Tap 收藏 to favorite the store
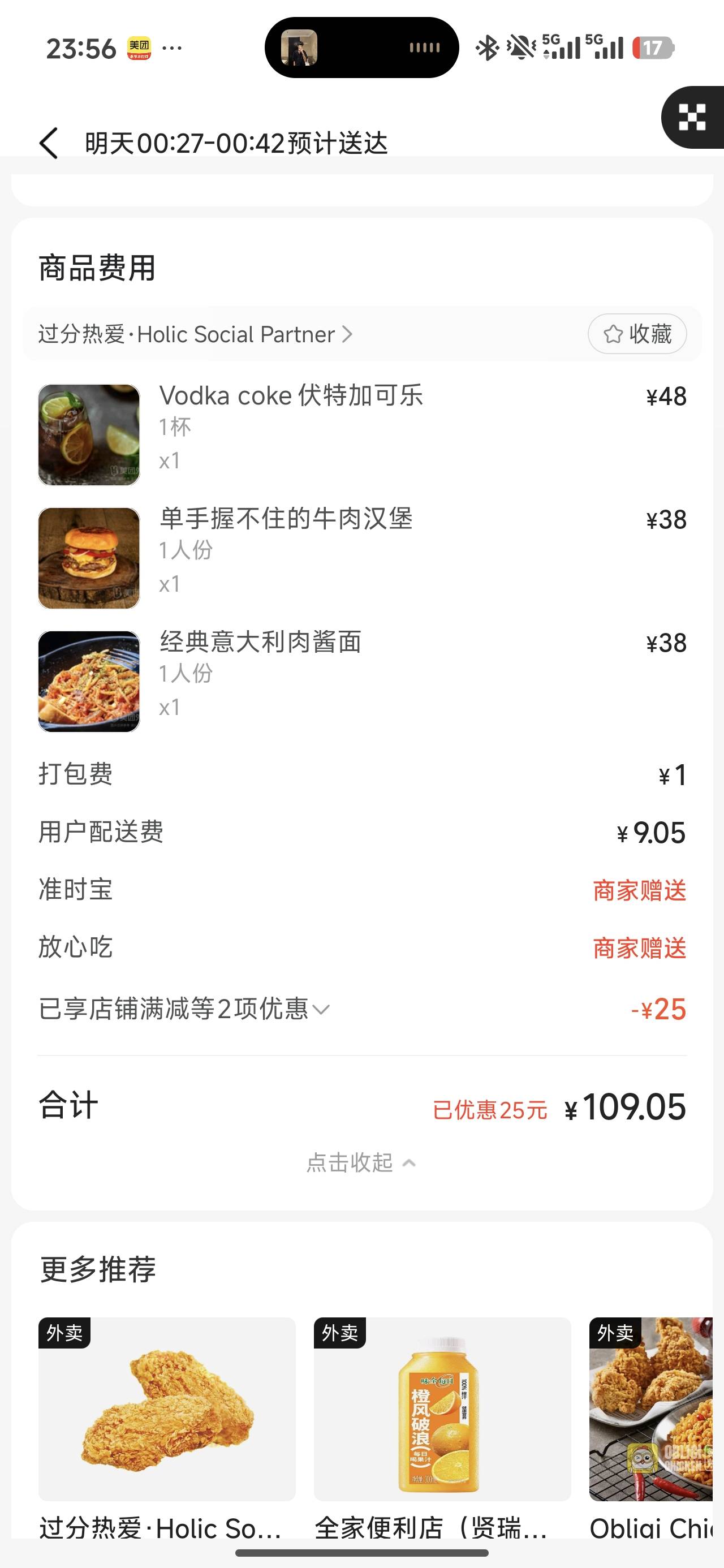The height and width of the screenshot is (1568, 724). (x=637, y=334)
